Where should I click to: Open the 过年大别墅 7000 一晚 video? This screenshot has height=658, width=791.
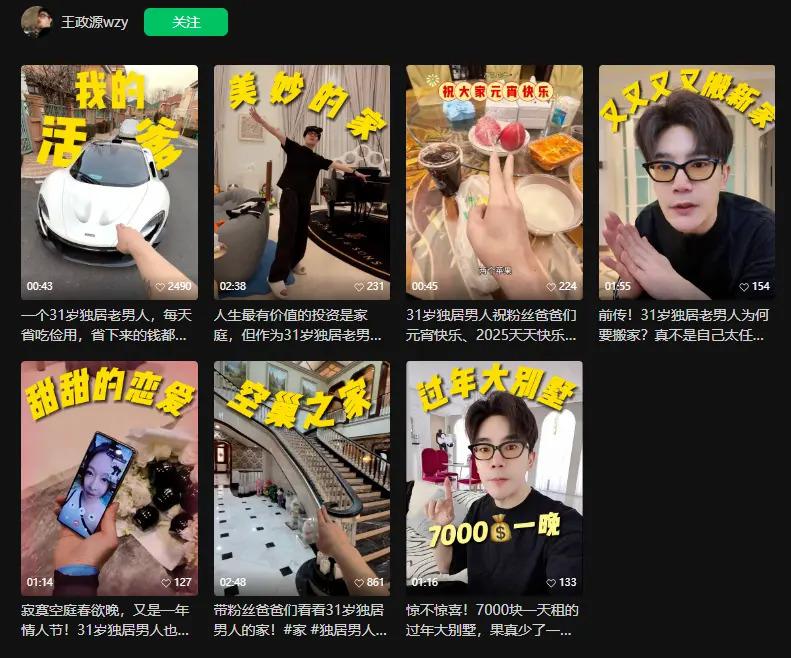point(494,478)
